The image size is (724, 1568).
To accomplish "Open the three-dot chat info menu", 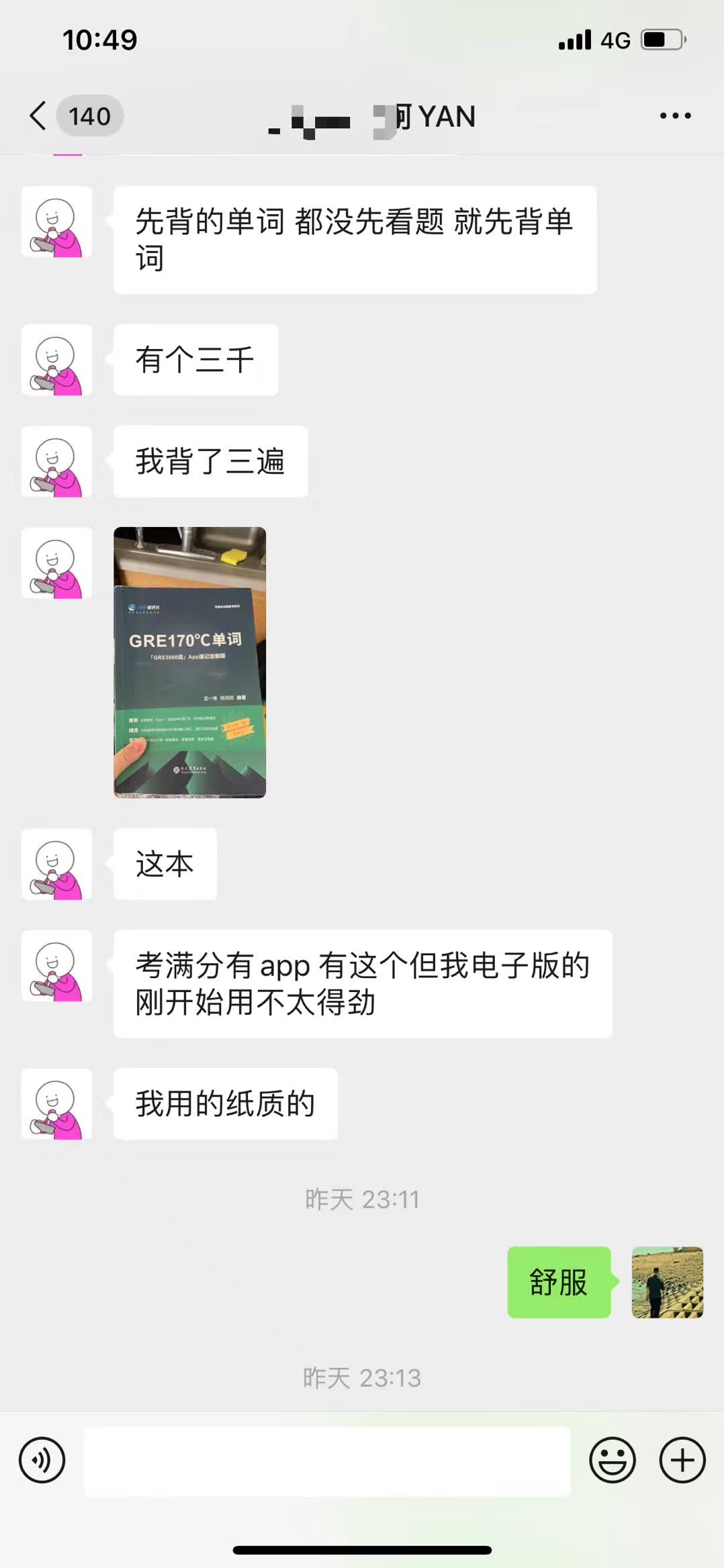I will tap(675, 116).
